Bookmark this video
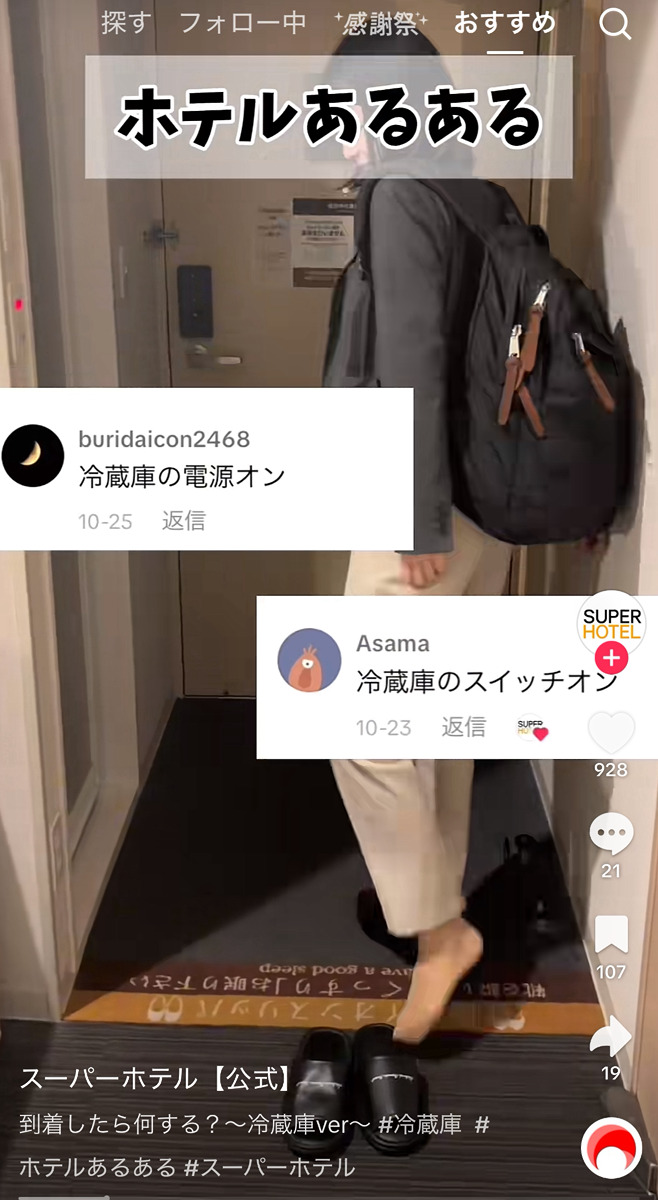 [611, 935]
